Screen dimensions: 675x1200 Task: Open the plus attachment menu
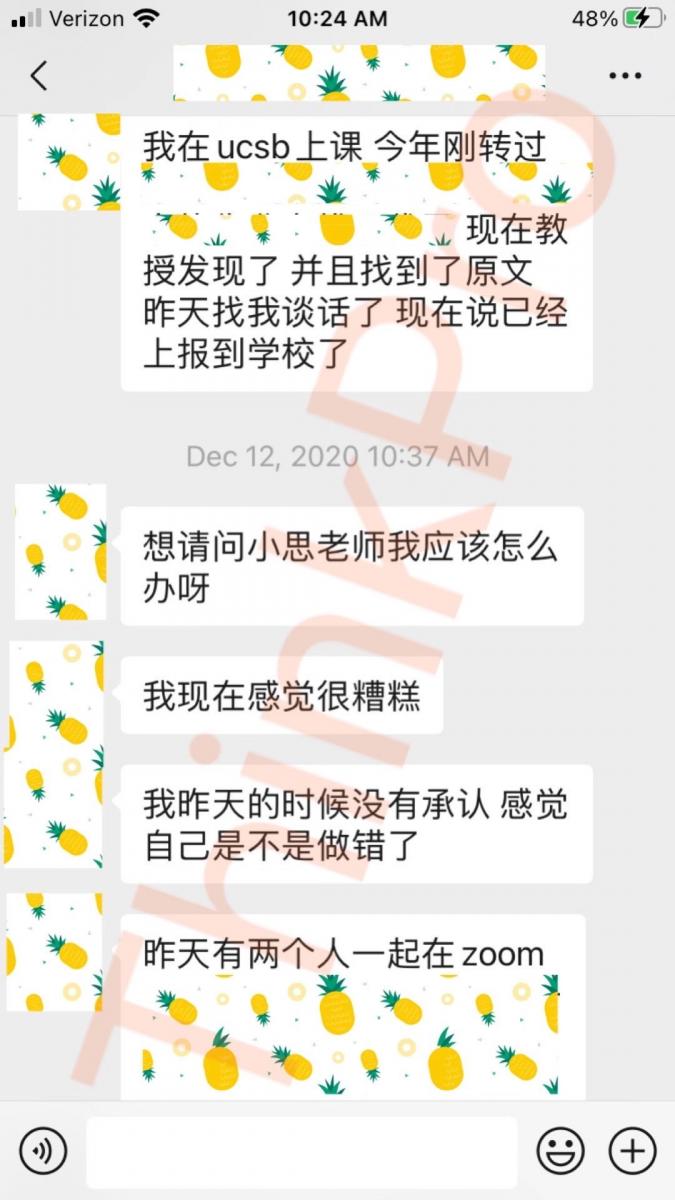[x=632, y=1152]
